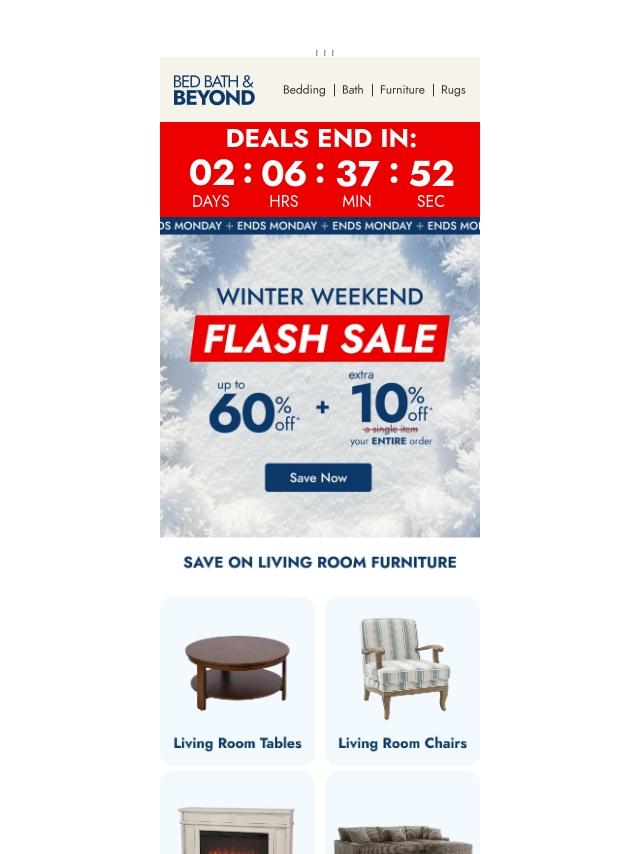This screenshot has height=854, width=640.
Task: Open the fireplace product tile
Action: pyautogui.click(x=237, y=815)
